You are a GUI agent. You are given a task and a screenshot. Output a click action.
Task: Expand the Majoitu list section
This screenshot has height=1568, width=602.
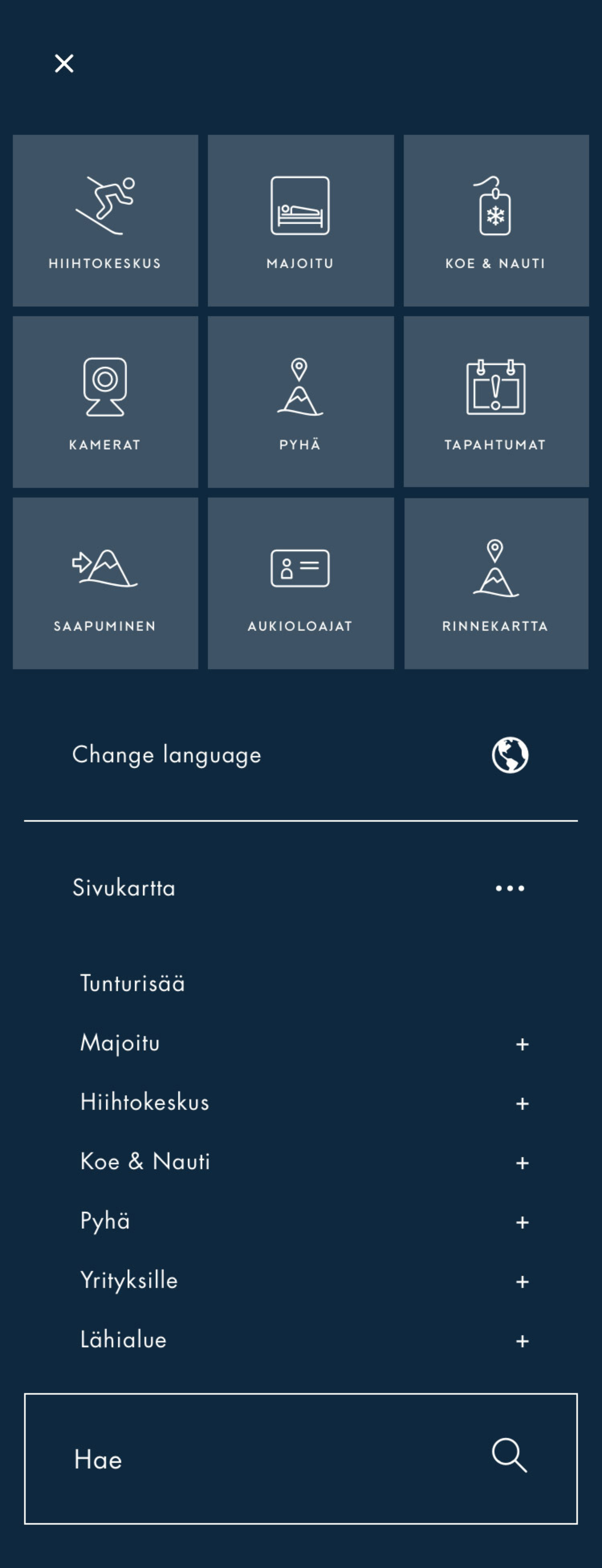522,1044
